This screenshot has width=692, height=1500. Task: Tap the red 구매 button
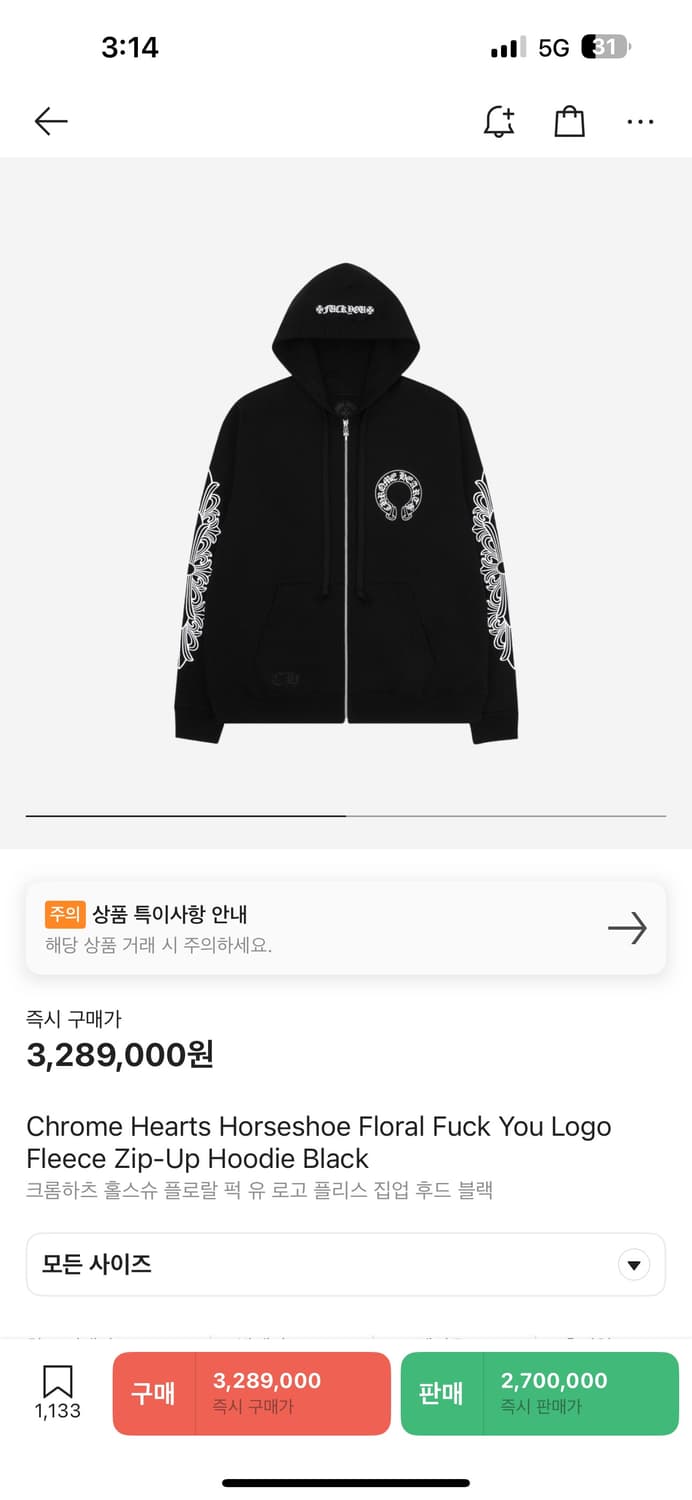tap(251, 1393)
